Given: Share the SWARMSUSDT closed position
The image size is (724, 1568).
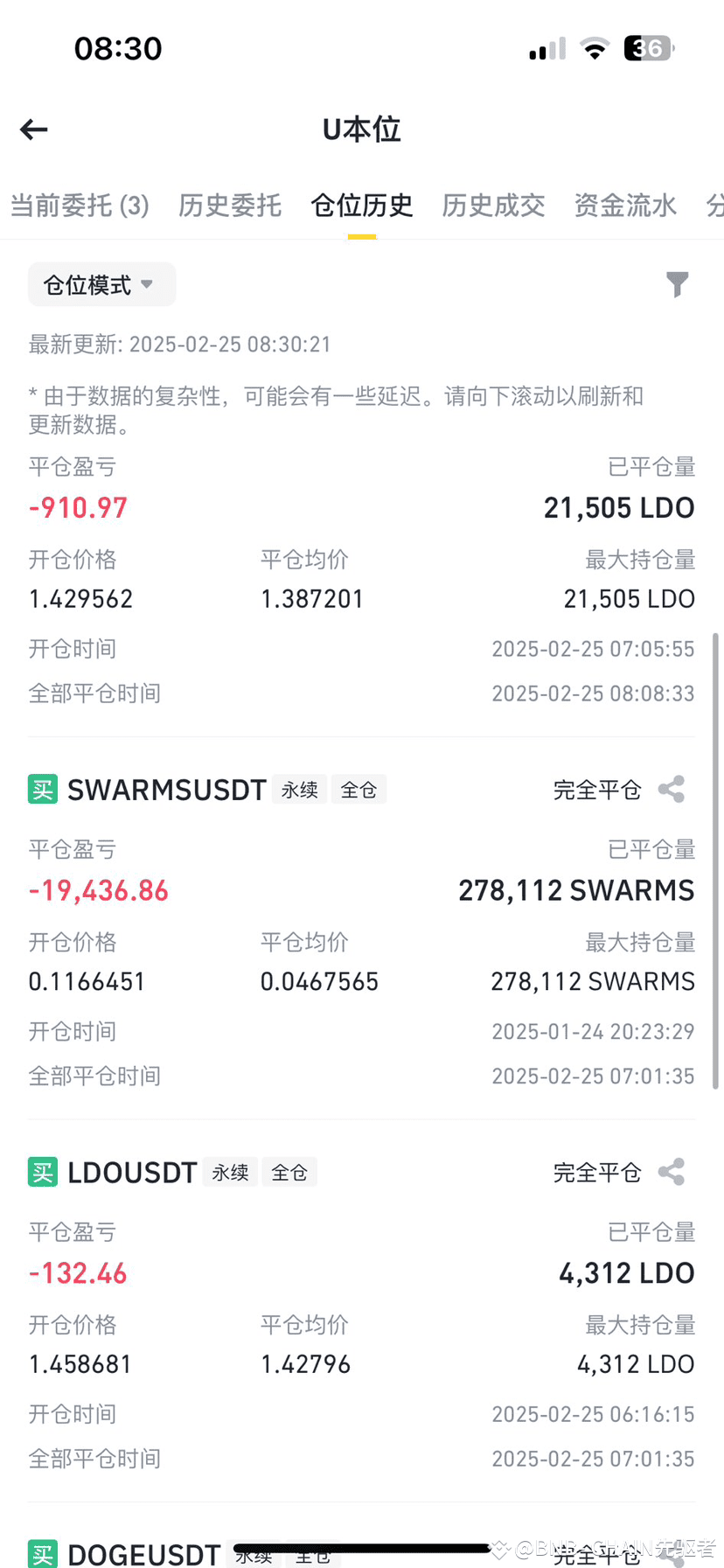Looking at the screenshot, I should point(672,790).
